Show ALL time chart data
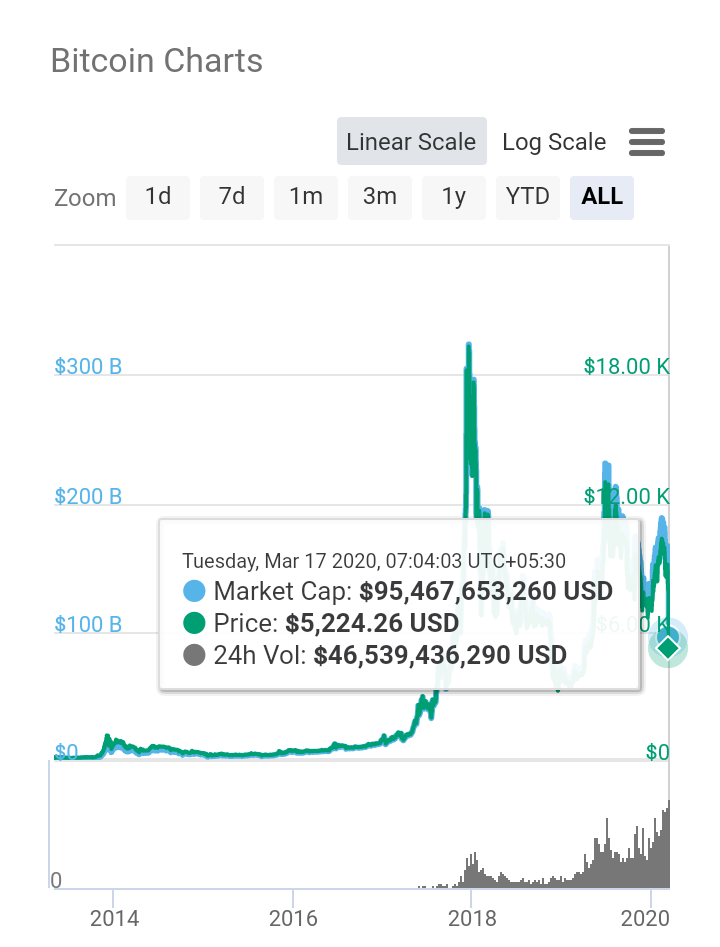 (602, 197)
